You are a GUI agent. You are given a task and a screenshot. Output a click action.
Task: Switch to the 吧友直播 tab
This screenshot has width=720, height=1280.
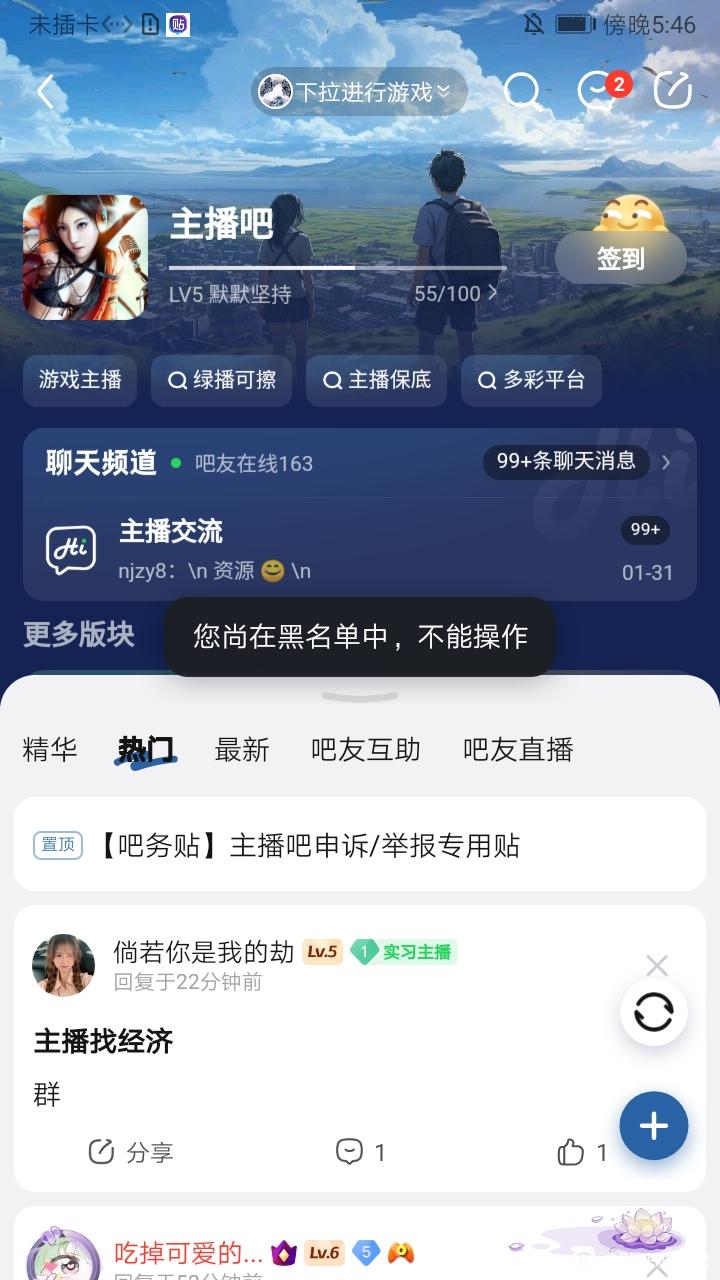point(517,750)
